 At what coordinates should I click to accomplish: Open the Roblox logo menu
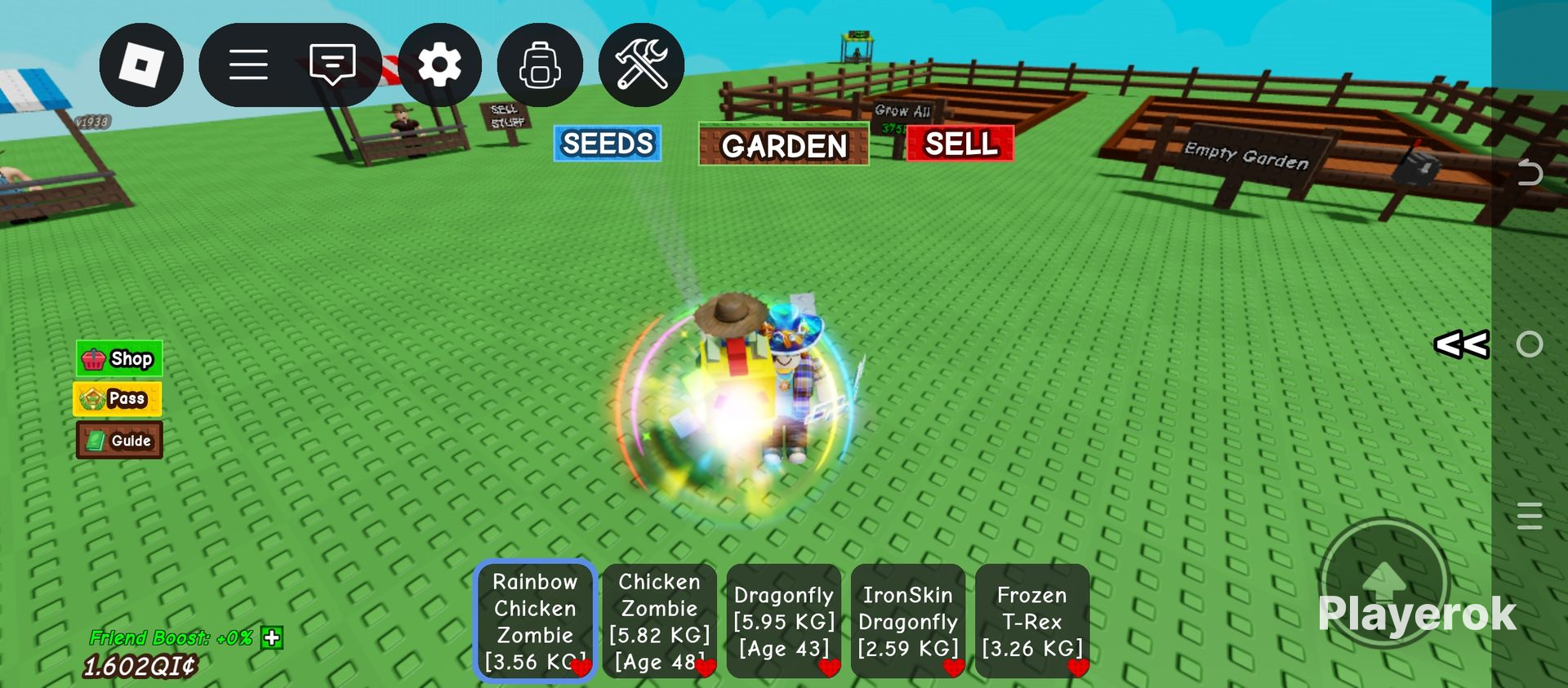141,64
